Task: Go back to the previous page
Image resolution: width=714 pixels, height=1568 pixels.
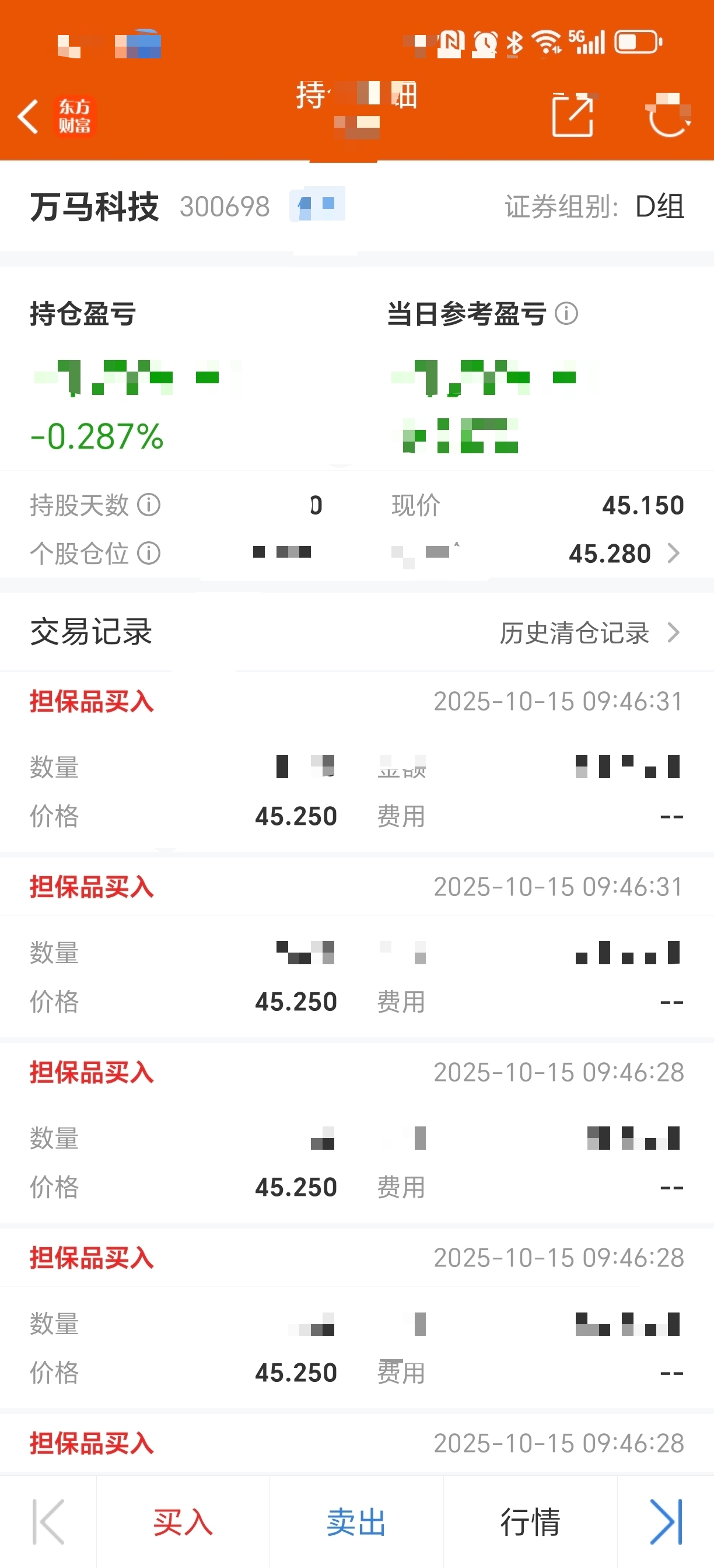Action: 28,116
